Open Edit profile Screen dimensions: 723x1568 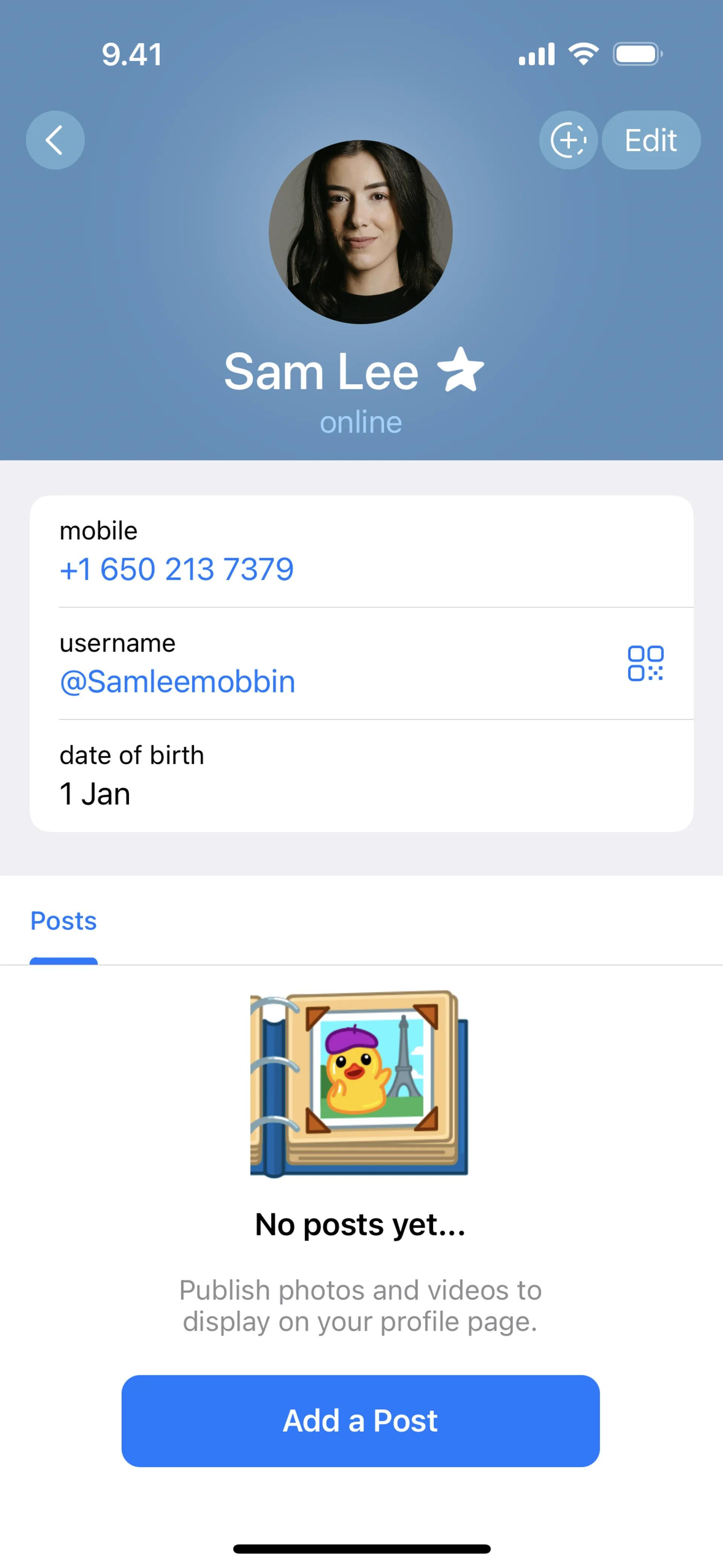(651, 140)
